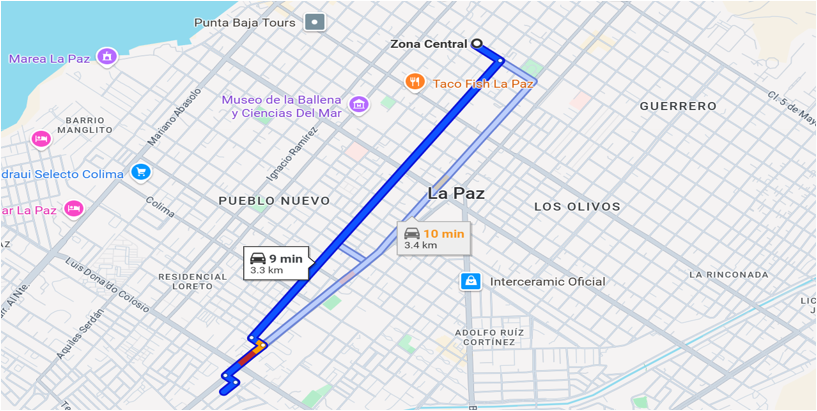Tap the Zona Central destination pin

[477, 43]
